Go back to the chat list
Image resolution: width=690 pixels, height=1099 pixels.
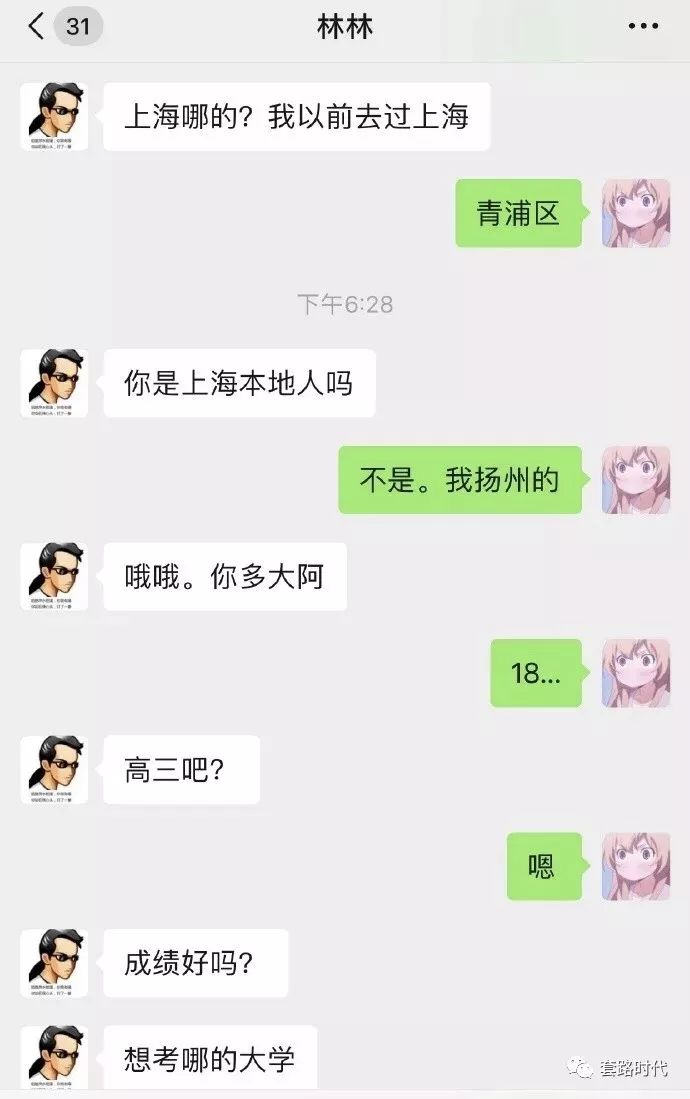click(38, 27)
